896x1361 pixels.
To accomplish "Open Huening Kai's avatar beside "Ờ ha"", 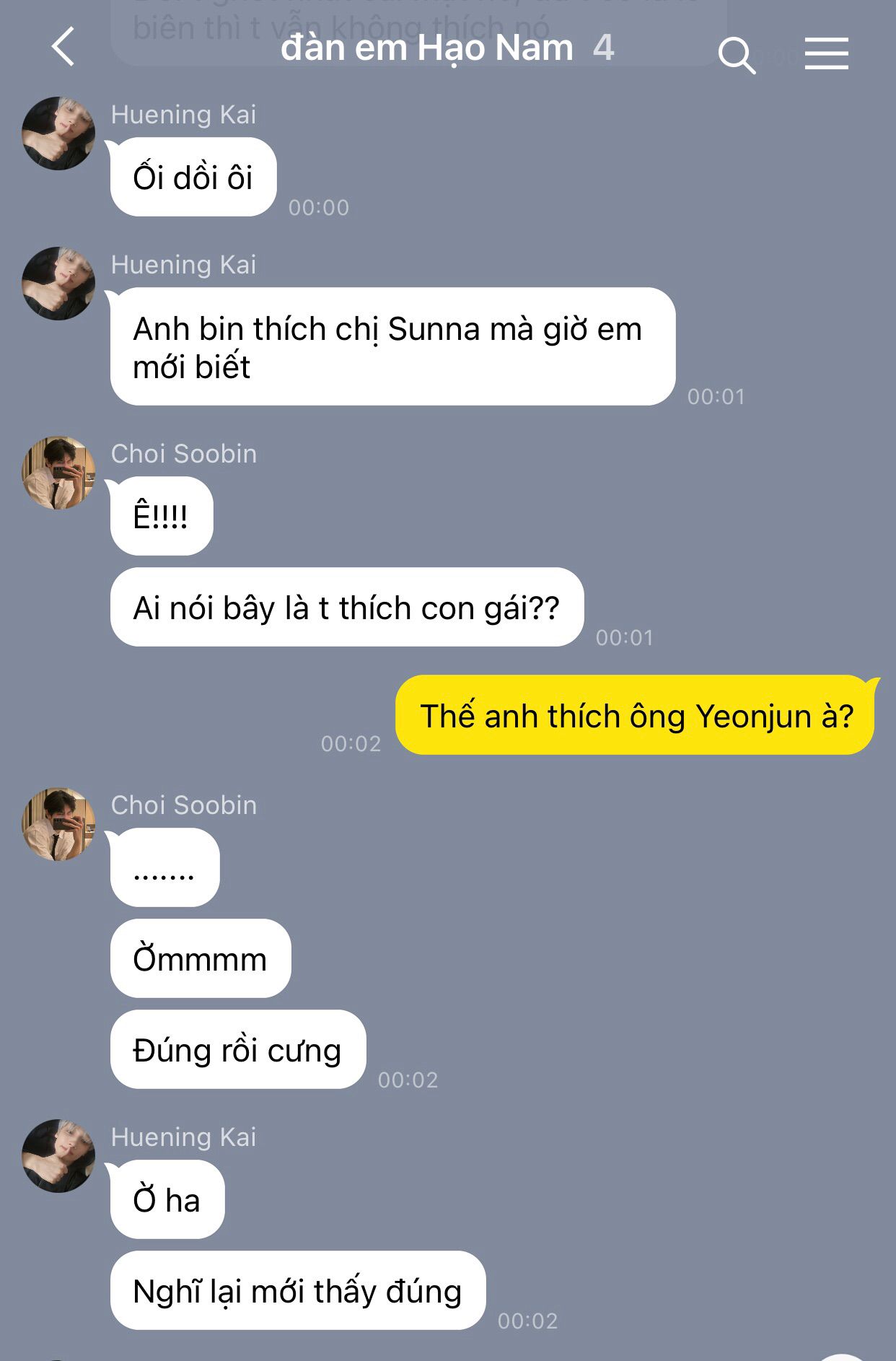I will (58, 1156).
